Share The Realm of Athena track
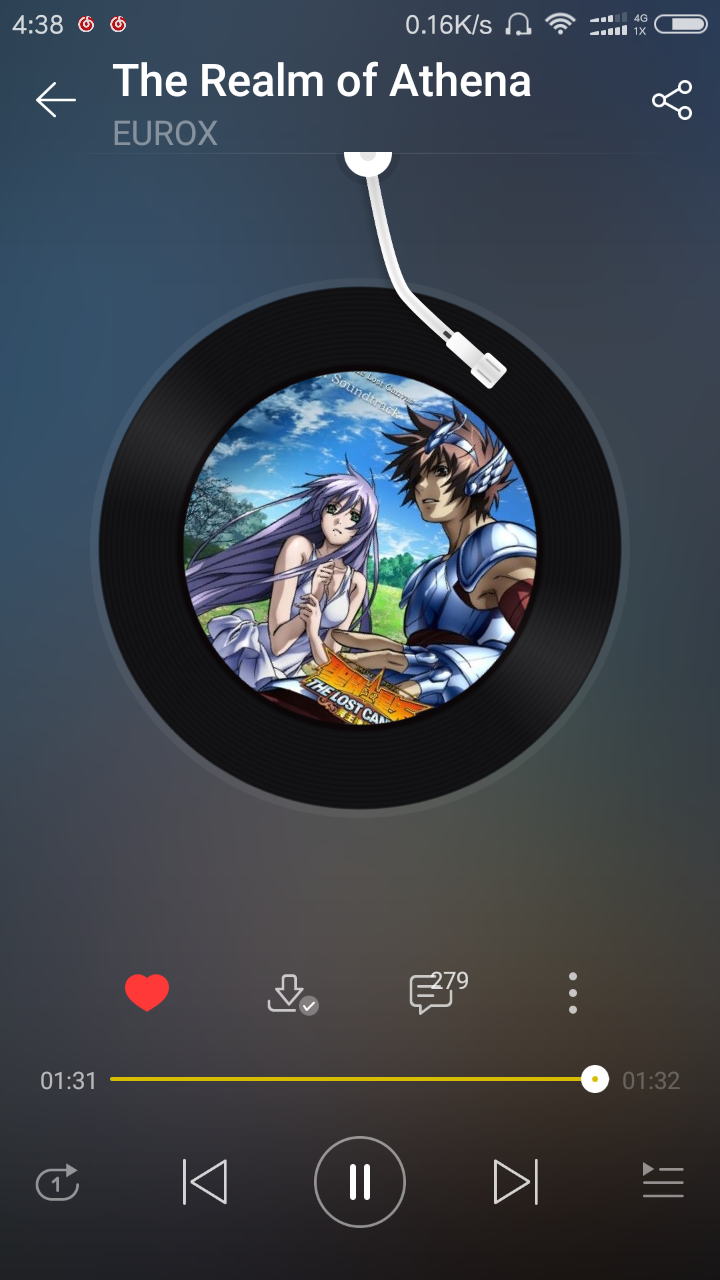 click(672, 100)
